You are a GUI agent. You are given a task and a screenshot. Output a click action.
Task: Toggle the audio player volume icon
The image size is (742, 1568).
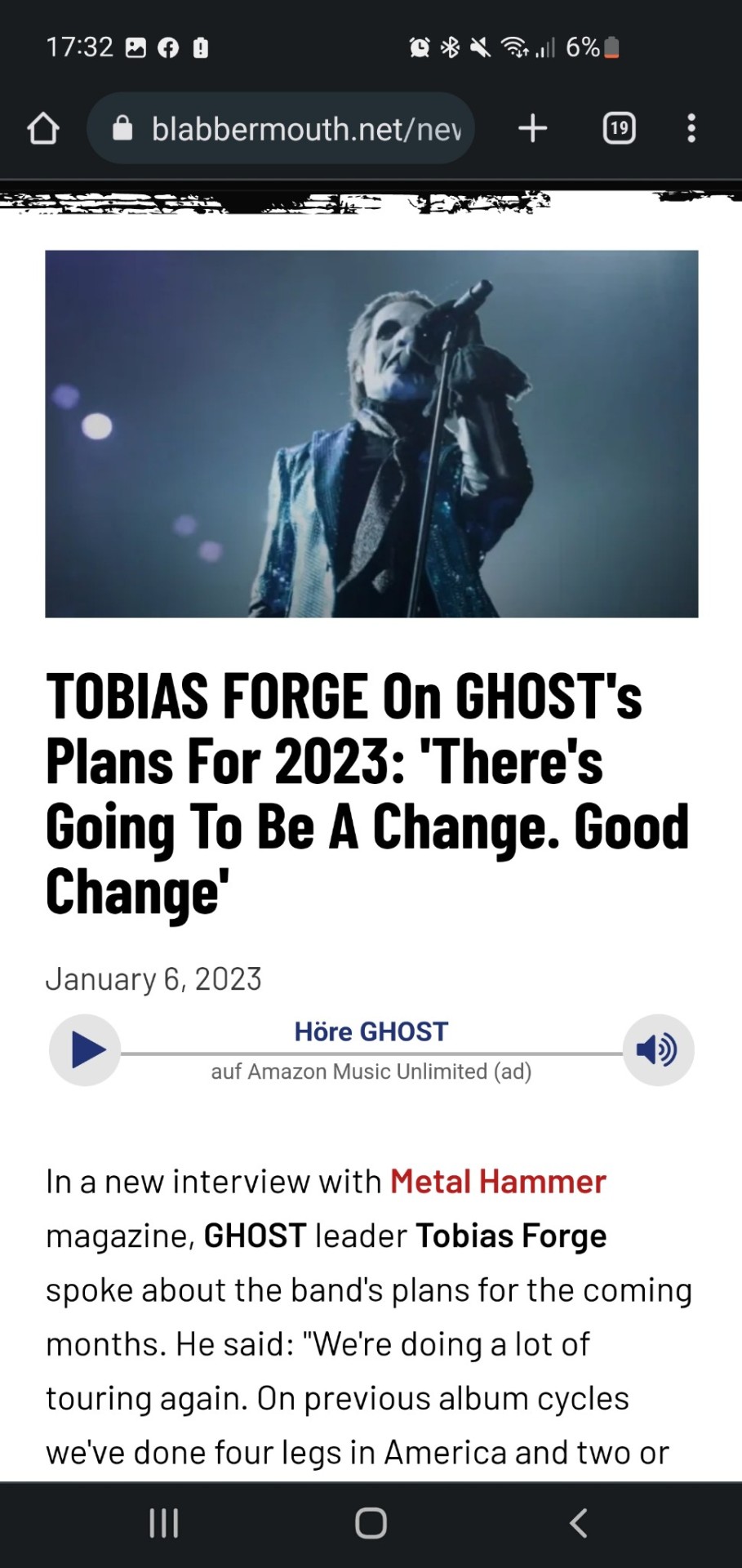click(x=657, y=1049)
